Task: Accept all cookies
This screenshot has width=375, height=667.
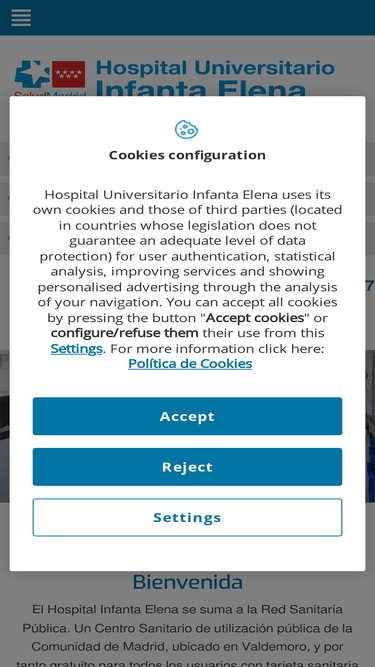Action: 188,416
